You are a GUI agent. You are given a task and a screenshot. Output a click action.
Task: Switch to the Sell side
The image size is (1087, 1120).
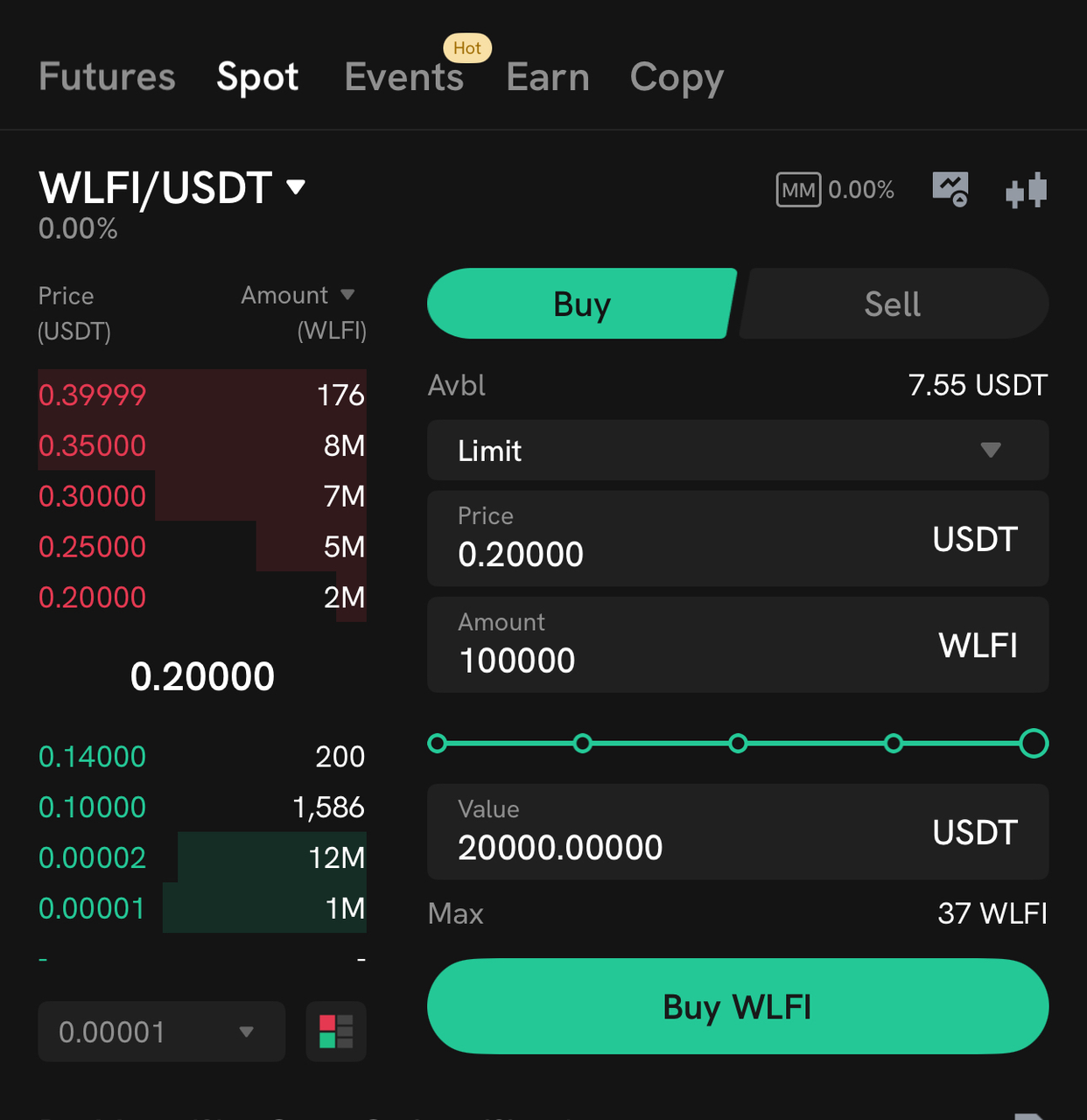tap(893, 304)
